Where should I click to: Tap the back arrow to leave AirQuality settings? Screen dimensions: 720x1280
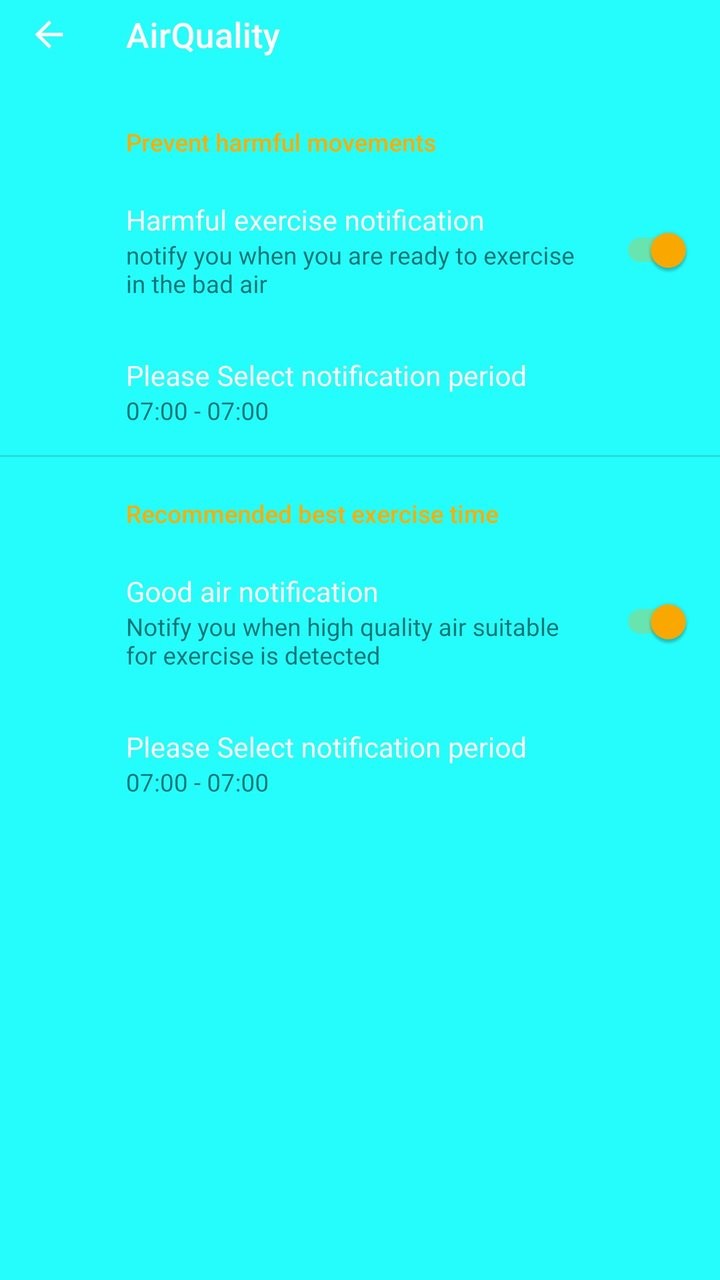tap(49, 35)
